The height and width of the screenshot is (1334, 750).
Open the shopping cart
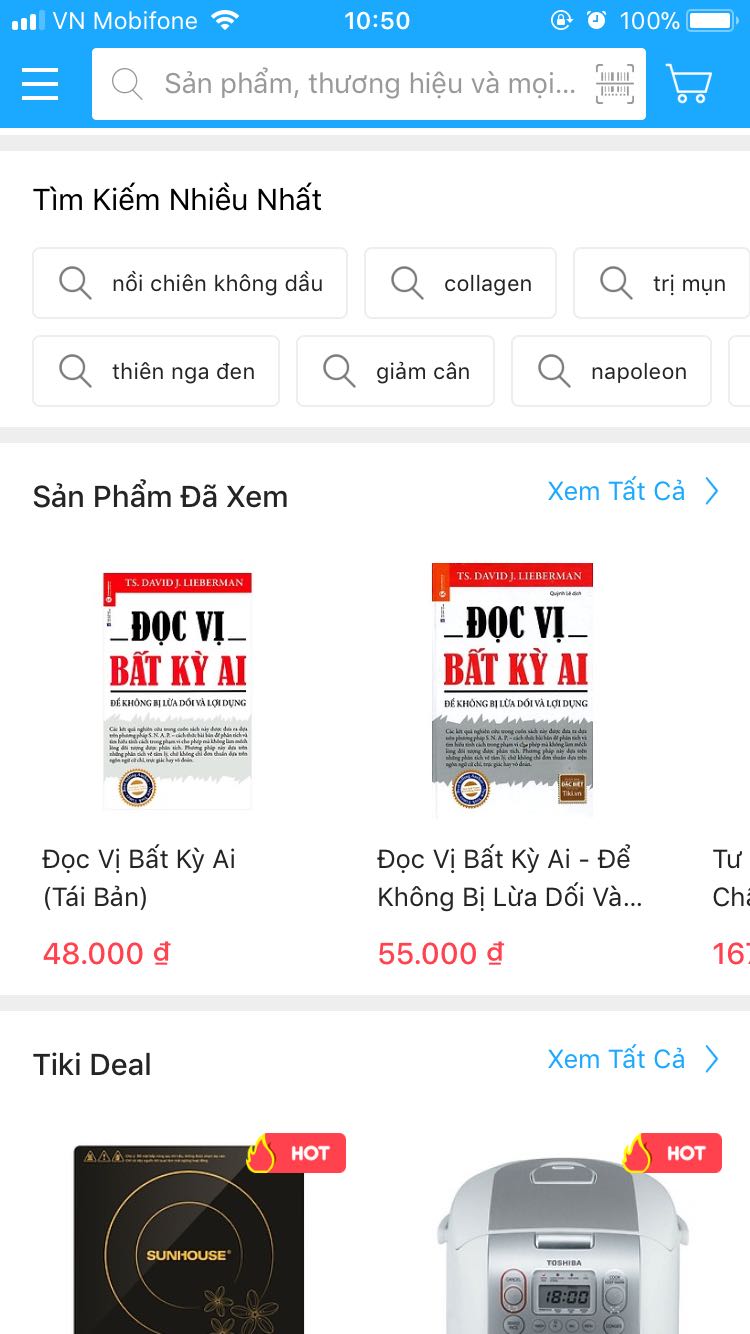(689, 84)
